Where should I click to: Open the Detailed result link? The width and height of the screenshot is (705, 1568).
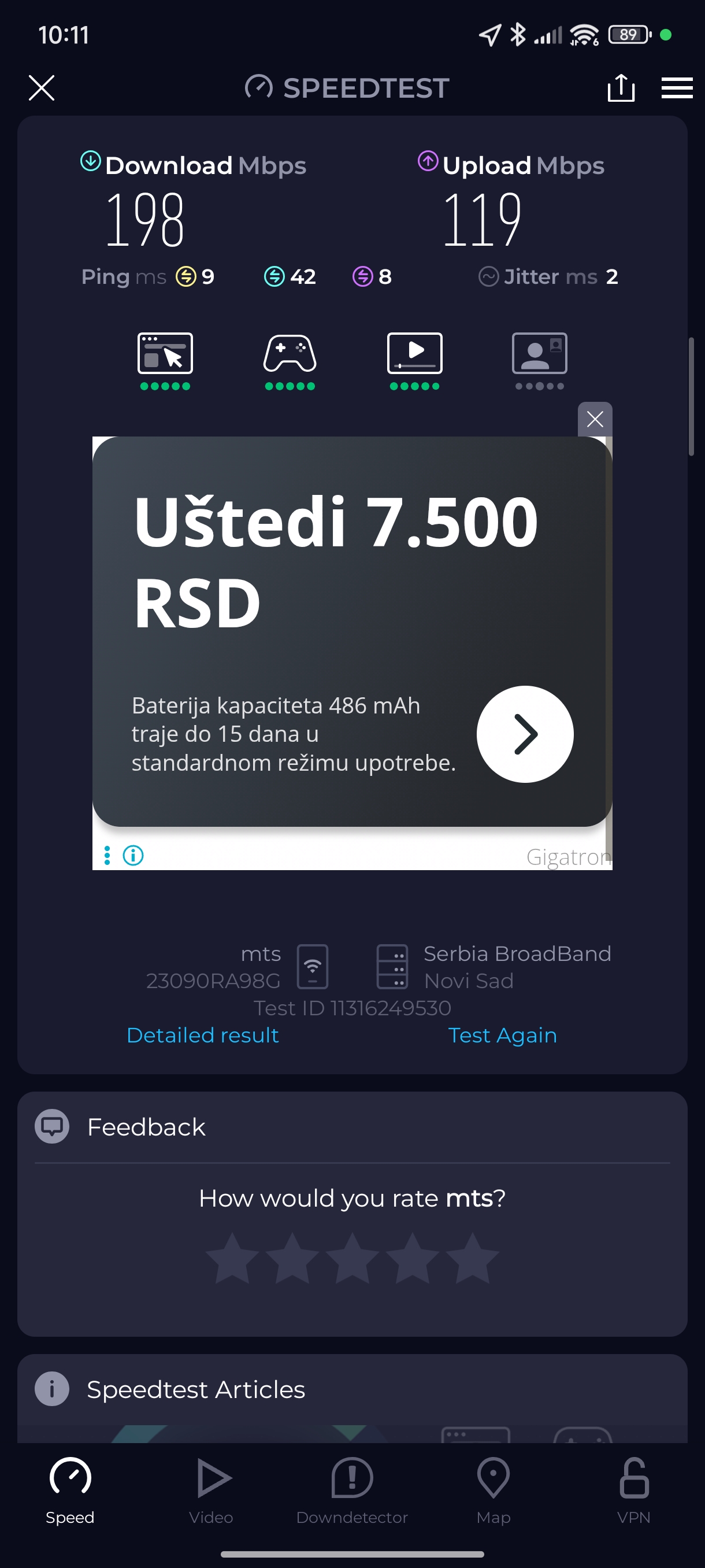(x=203, y=1036)
